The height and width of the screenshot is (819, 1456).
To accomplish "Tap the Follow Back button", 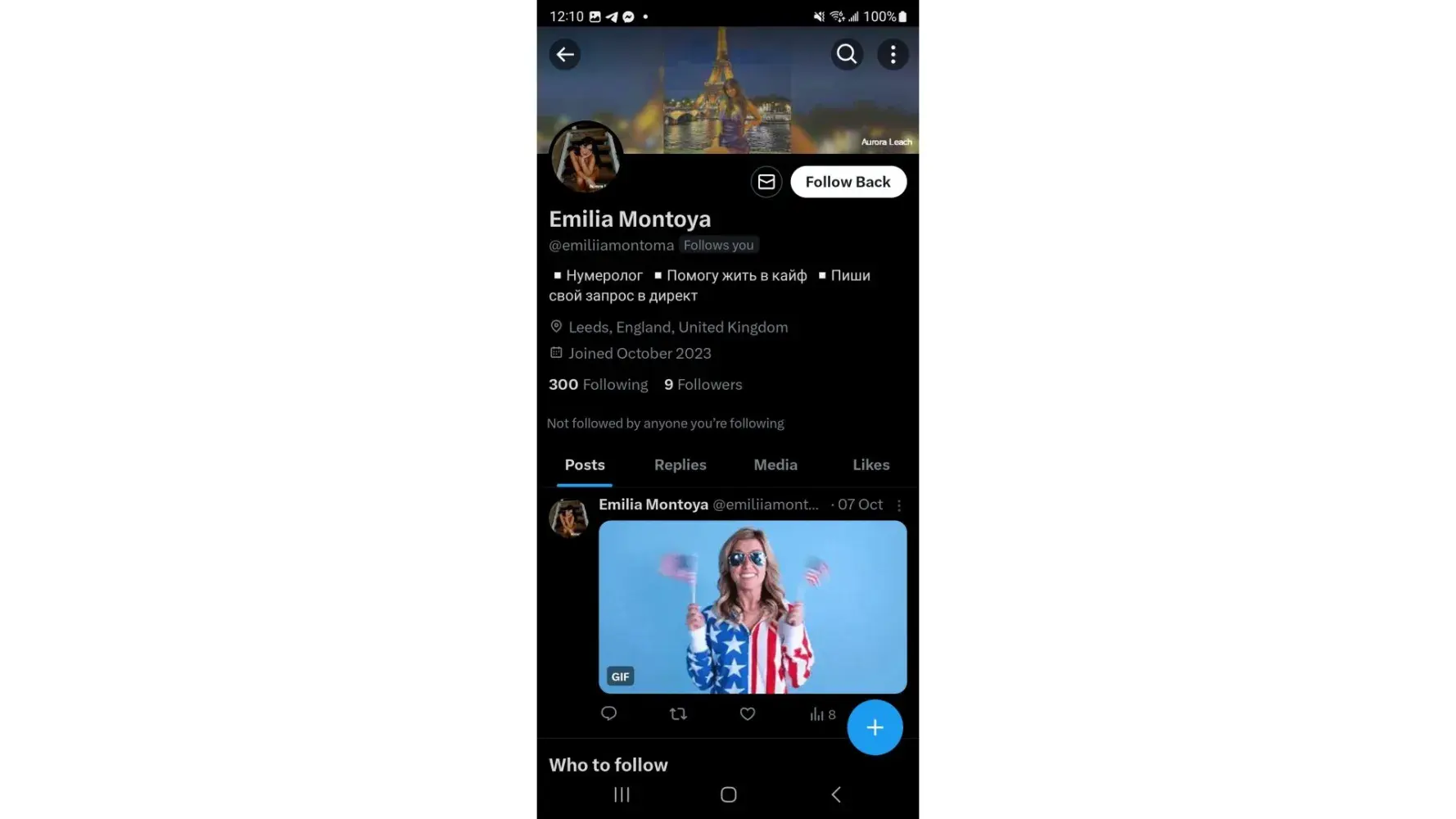I will coord(848,182).
